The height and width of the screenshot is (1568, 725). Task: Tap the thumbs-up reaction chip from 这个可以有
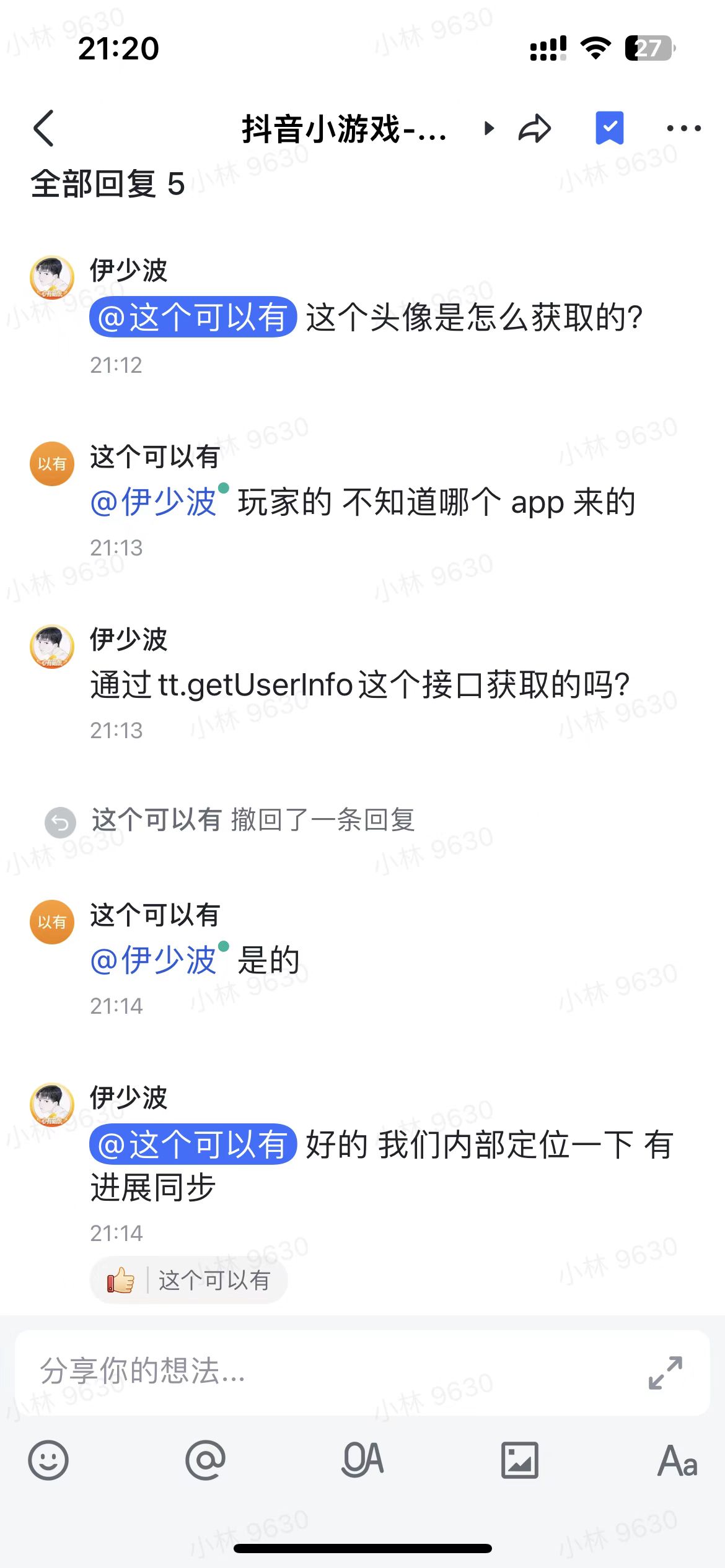(x=188, y=1279)
